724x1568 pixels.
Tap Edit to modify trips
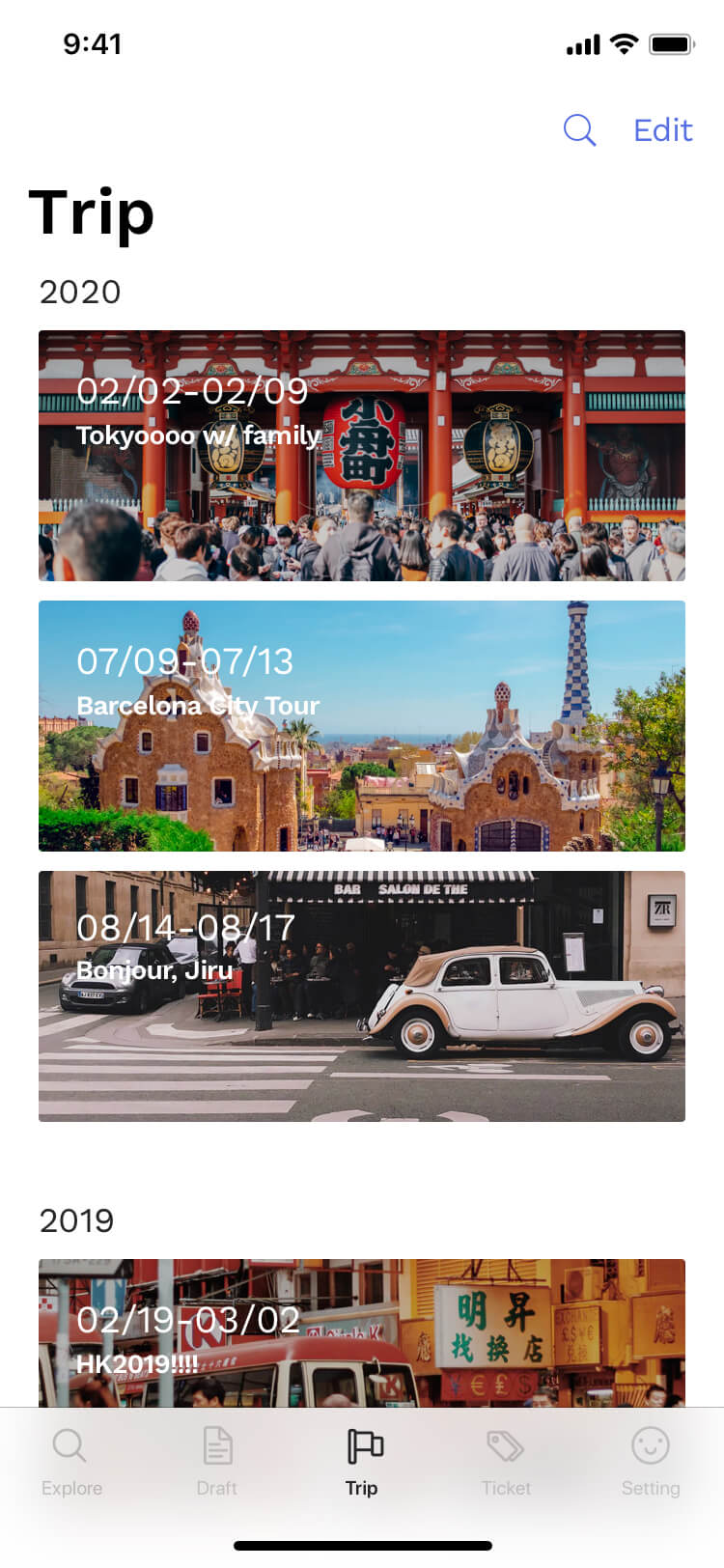click(663, 130)
